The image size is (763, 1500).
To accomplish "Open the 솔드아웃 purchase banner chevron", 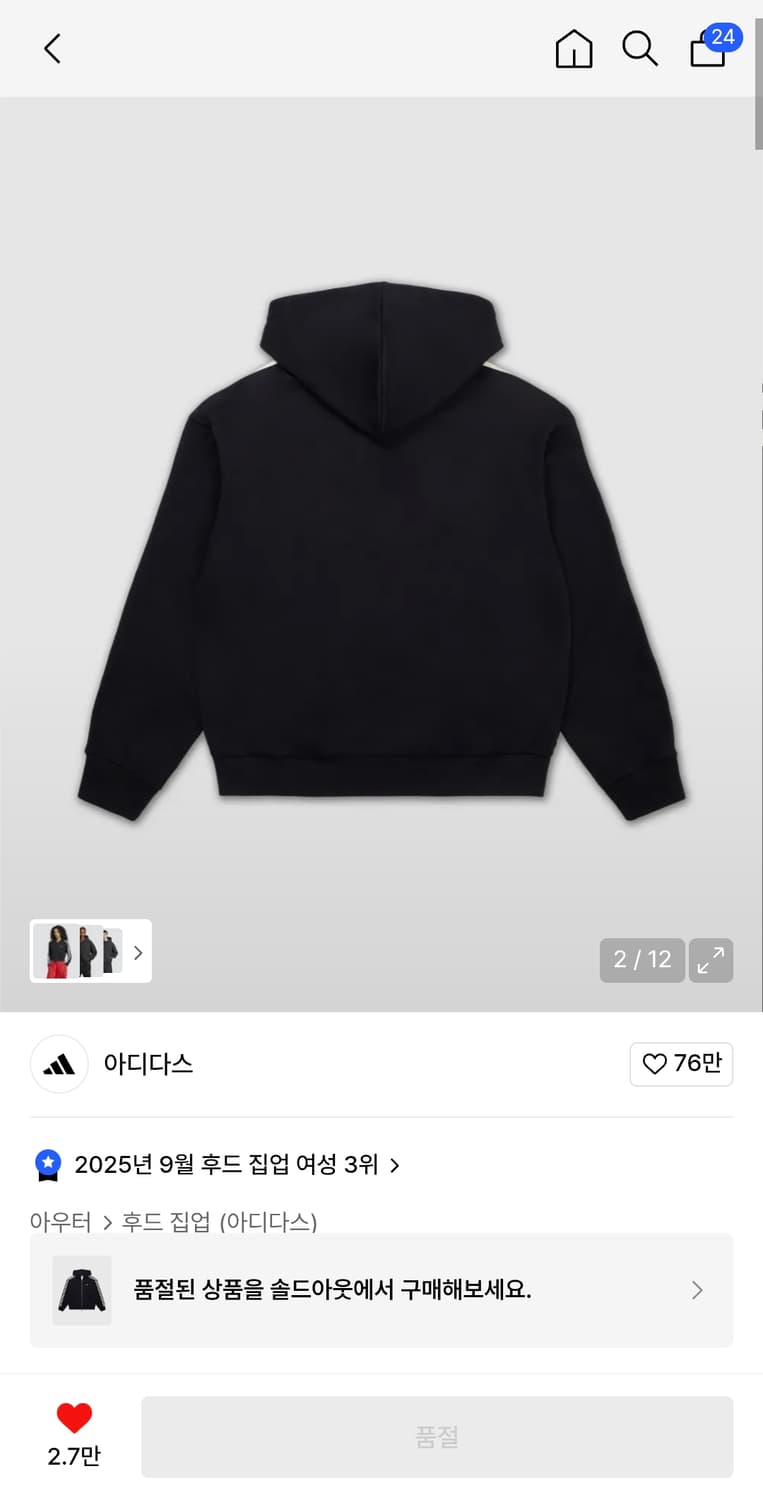I will (x=697, y=1290).
